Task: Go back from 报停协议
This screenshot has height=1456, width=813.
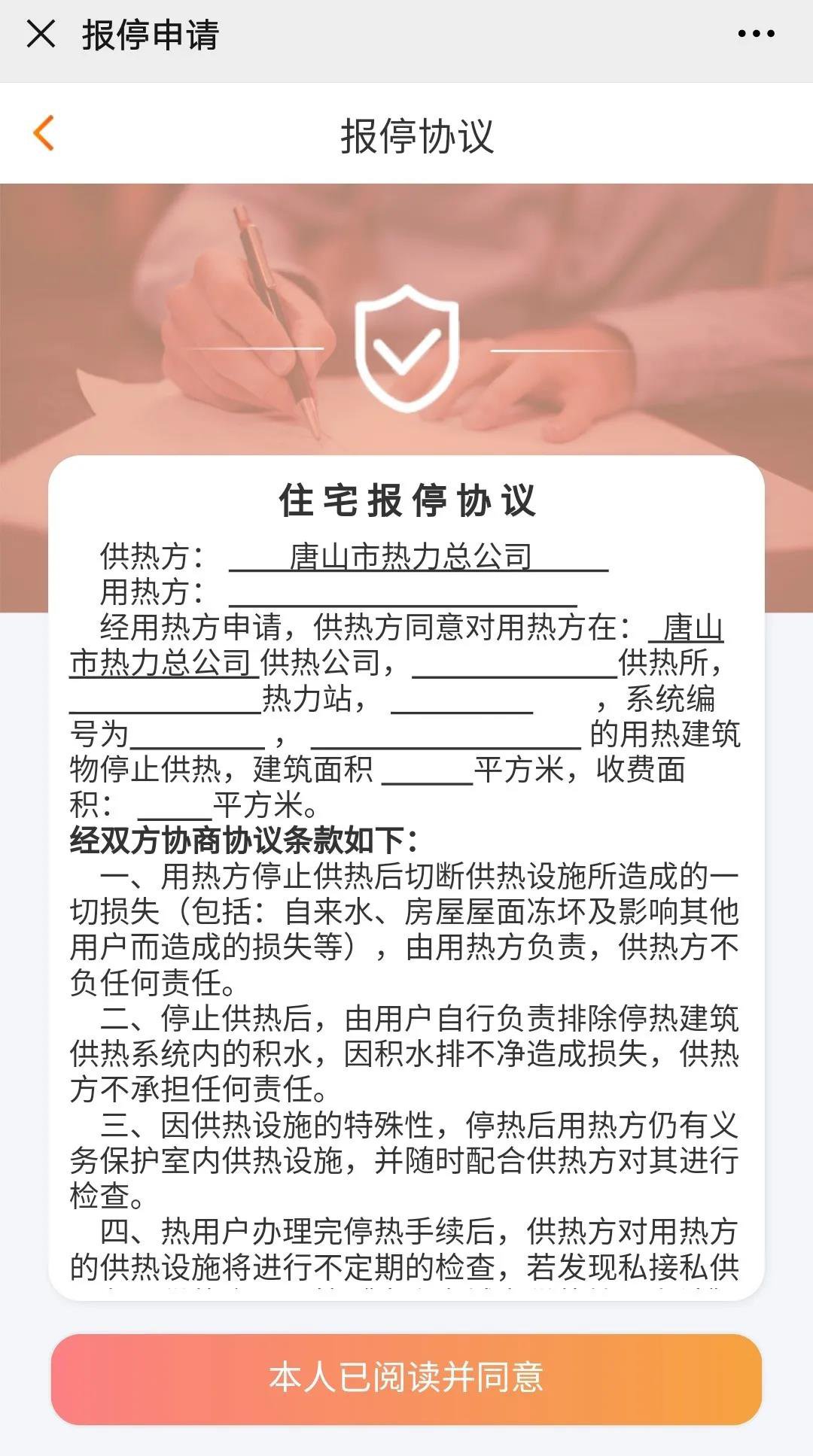Action: [44, 133]
